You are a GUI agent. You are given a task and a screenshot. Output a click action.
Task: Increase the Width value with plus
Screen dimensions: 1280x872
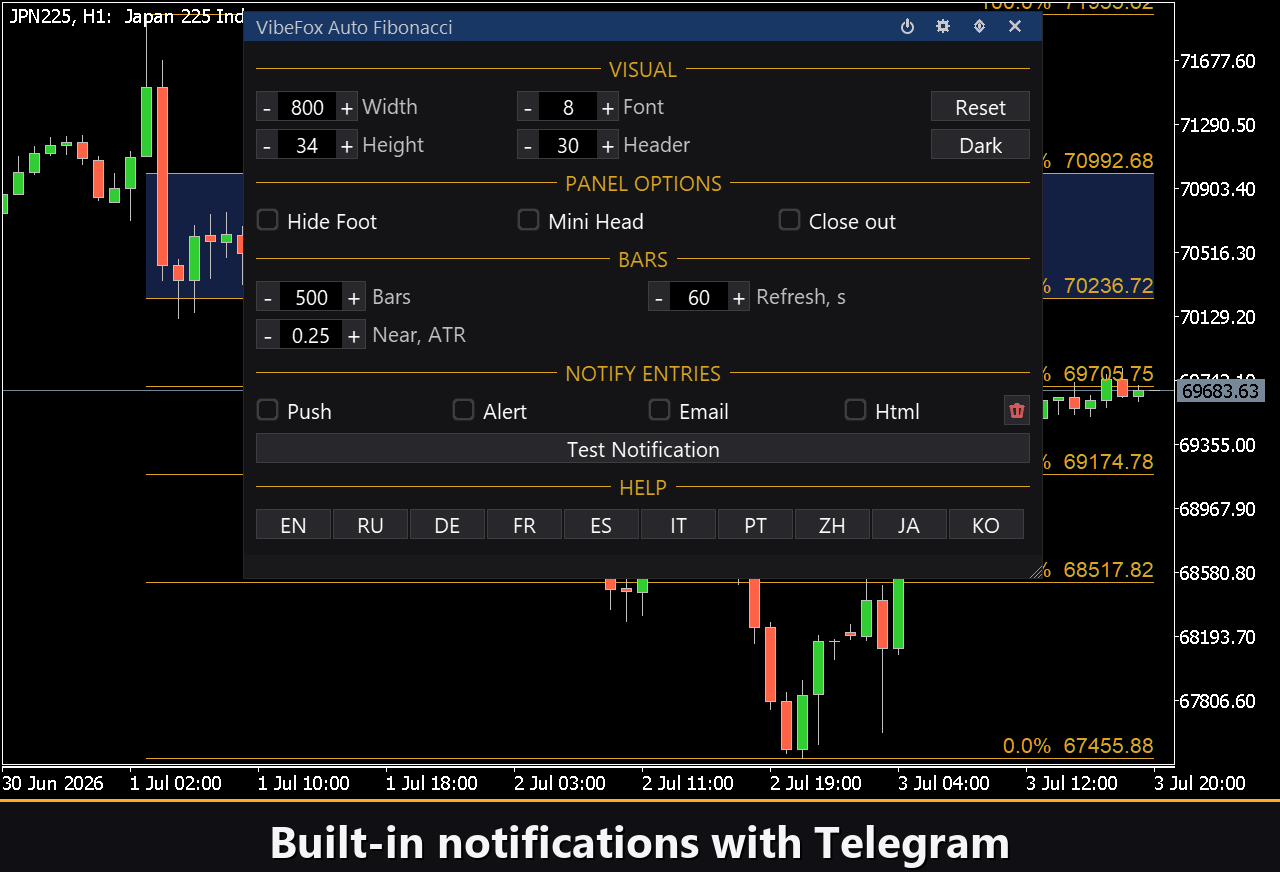tap(346, 107)
